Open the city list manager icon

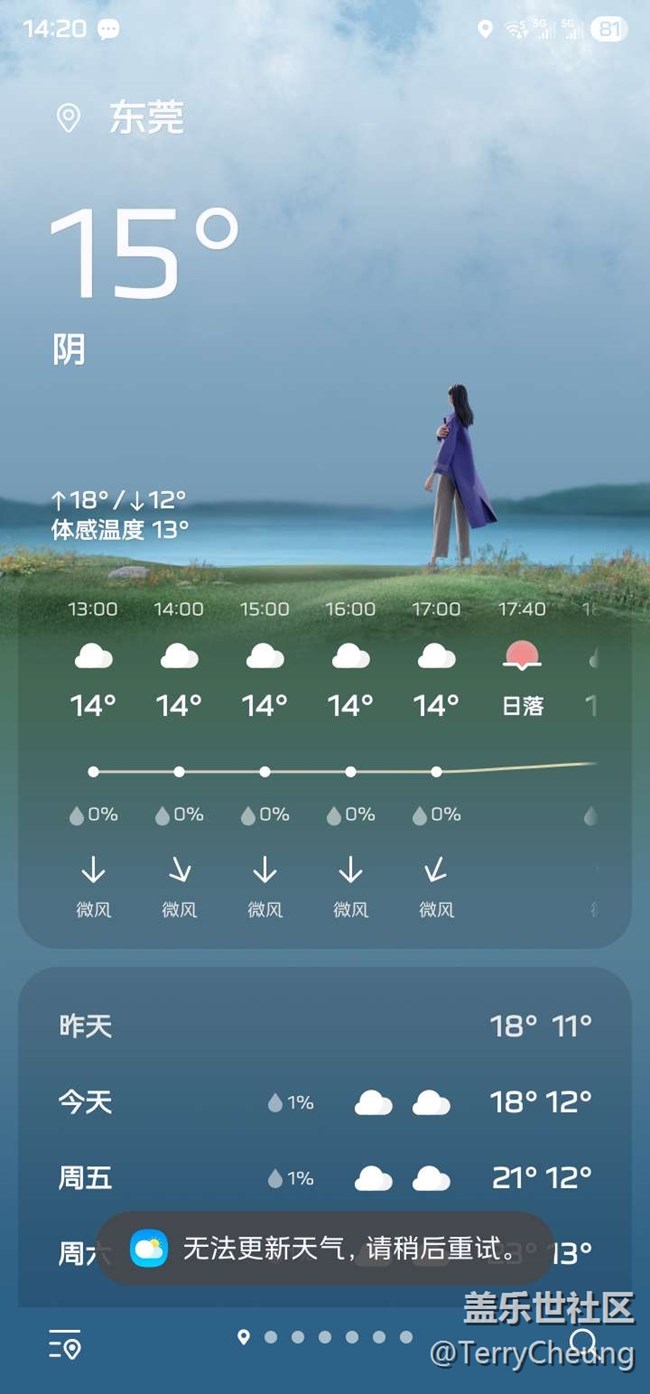[x=65, y=1344]
